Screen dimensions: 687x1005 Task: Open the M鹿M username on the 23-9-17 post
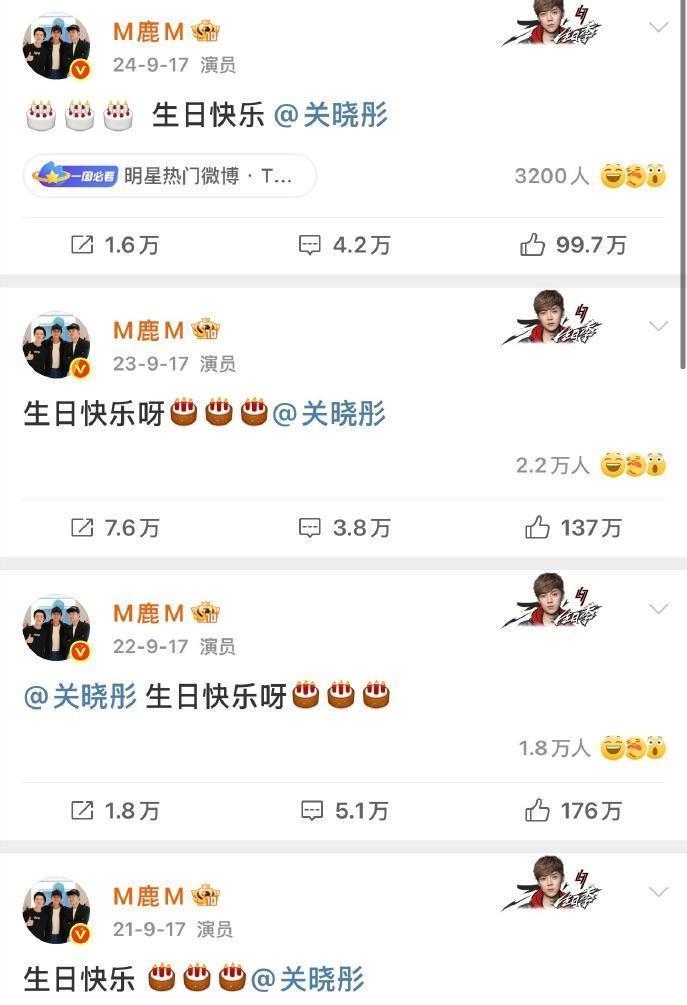point(148,330)
